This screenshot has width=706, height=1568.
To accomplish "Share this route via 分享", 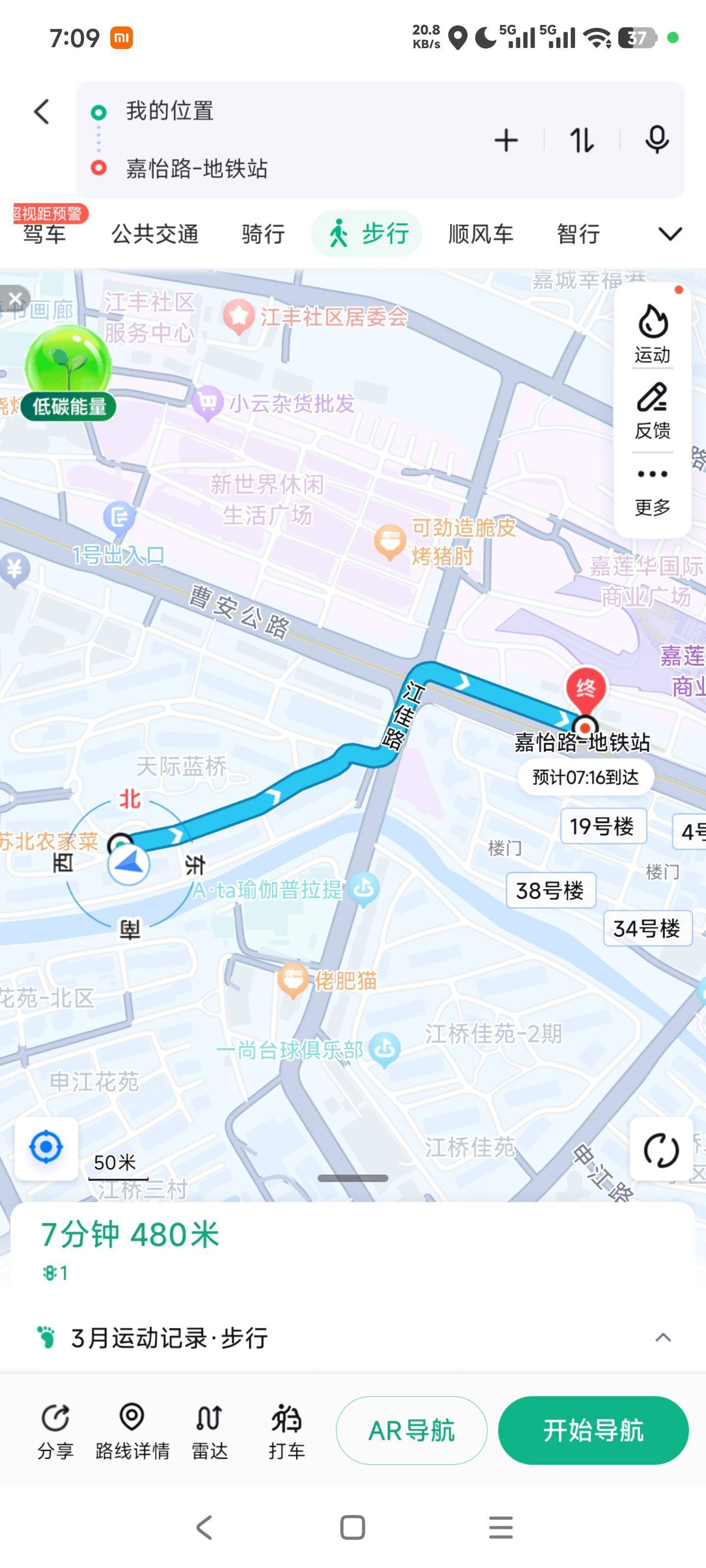I will (55, 1431).
